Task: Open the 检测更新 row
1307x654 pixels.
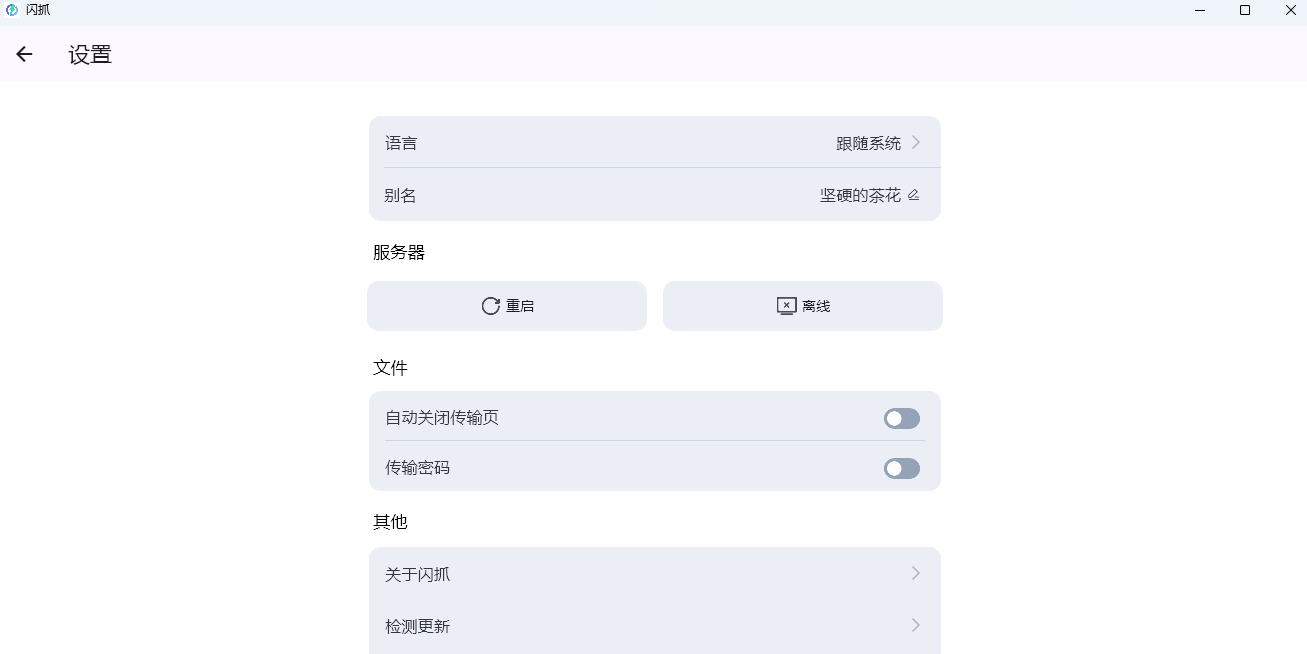Action: [x=654, y=626]
